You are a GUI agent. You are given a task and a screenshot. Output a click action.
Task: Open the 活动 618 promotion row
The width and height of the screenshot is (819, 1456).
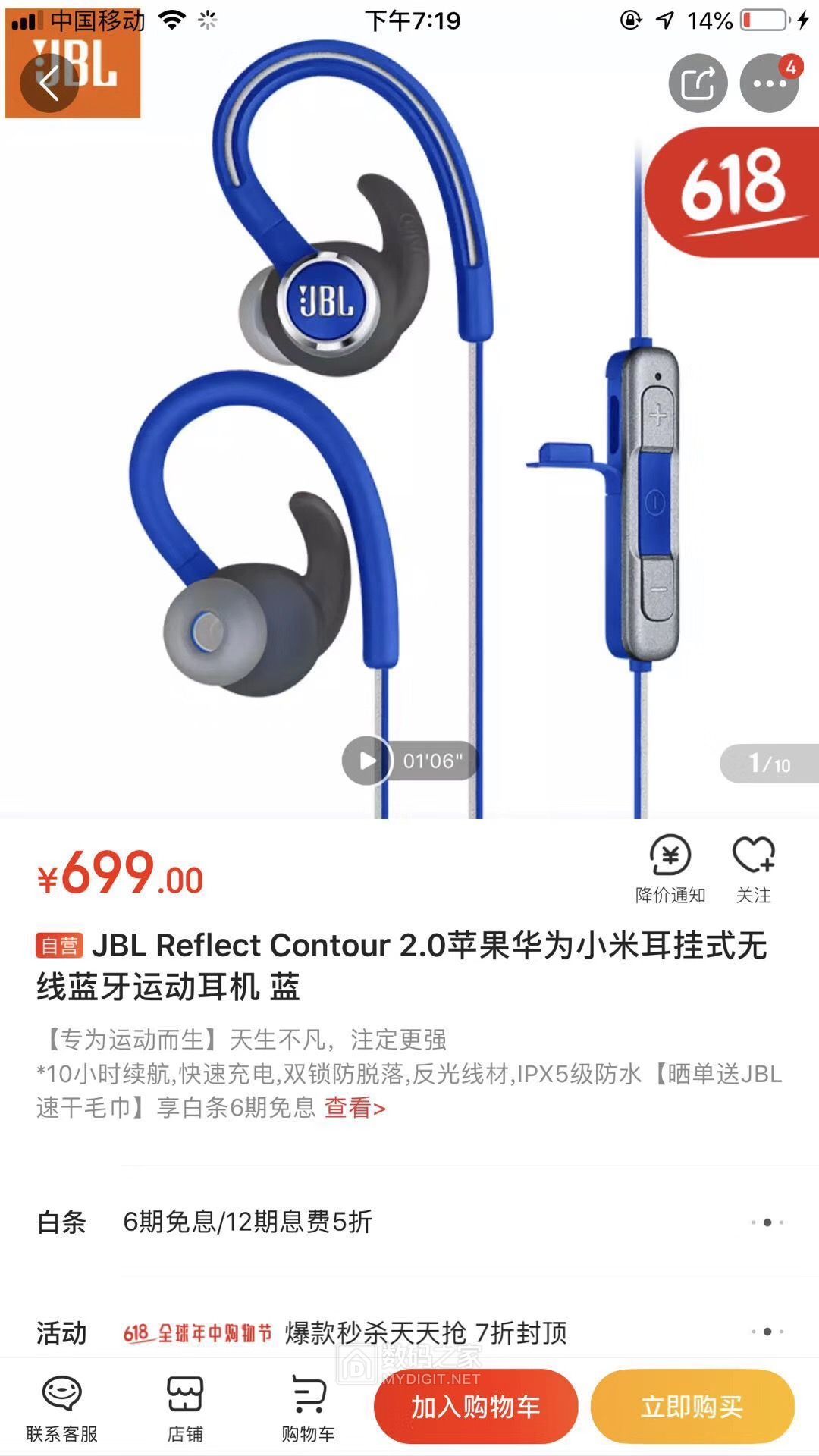(409, 1332)
